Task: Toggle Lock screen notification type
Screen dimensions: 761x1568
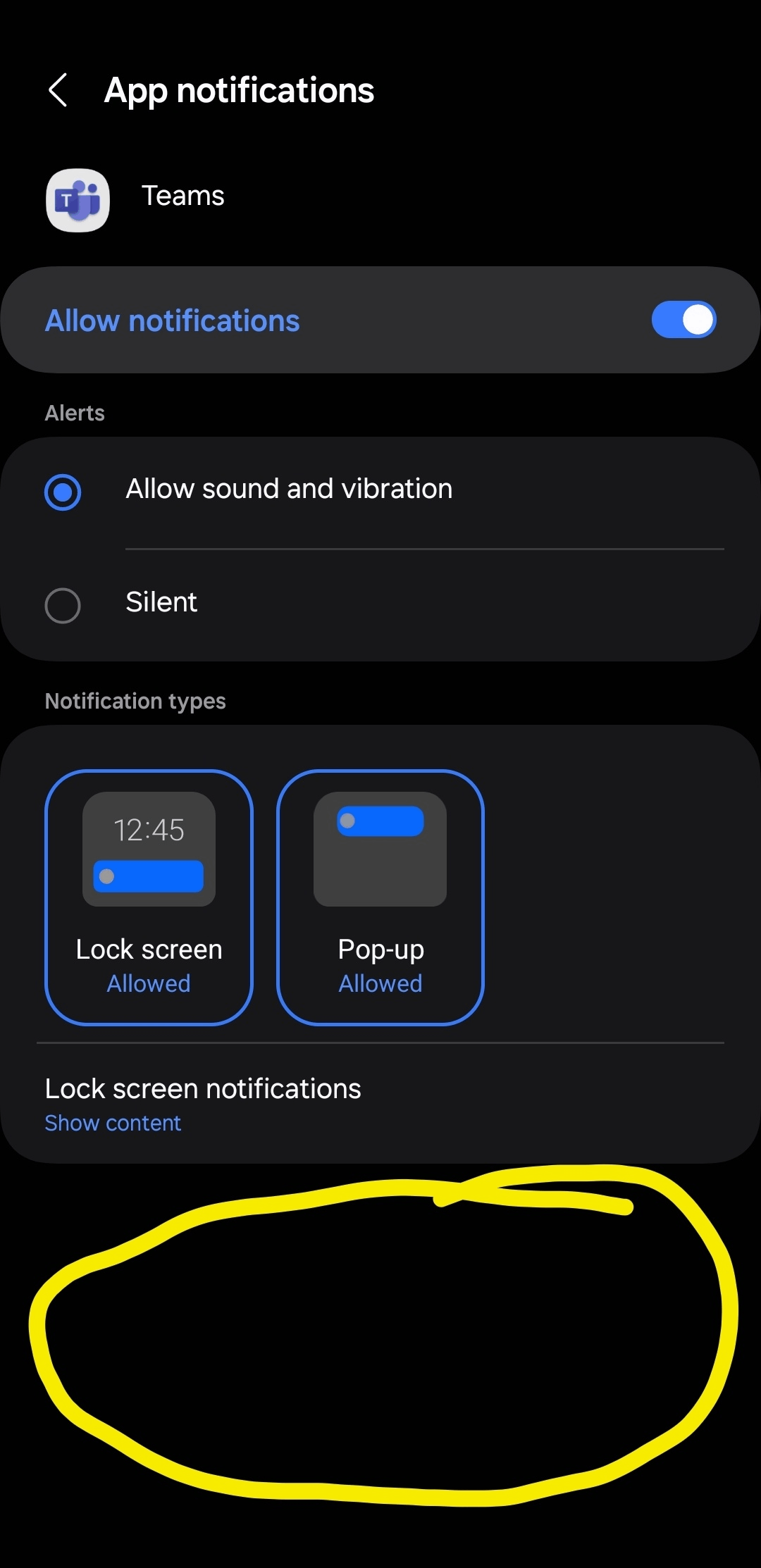Action: click(149, 896)
